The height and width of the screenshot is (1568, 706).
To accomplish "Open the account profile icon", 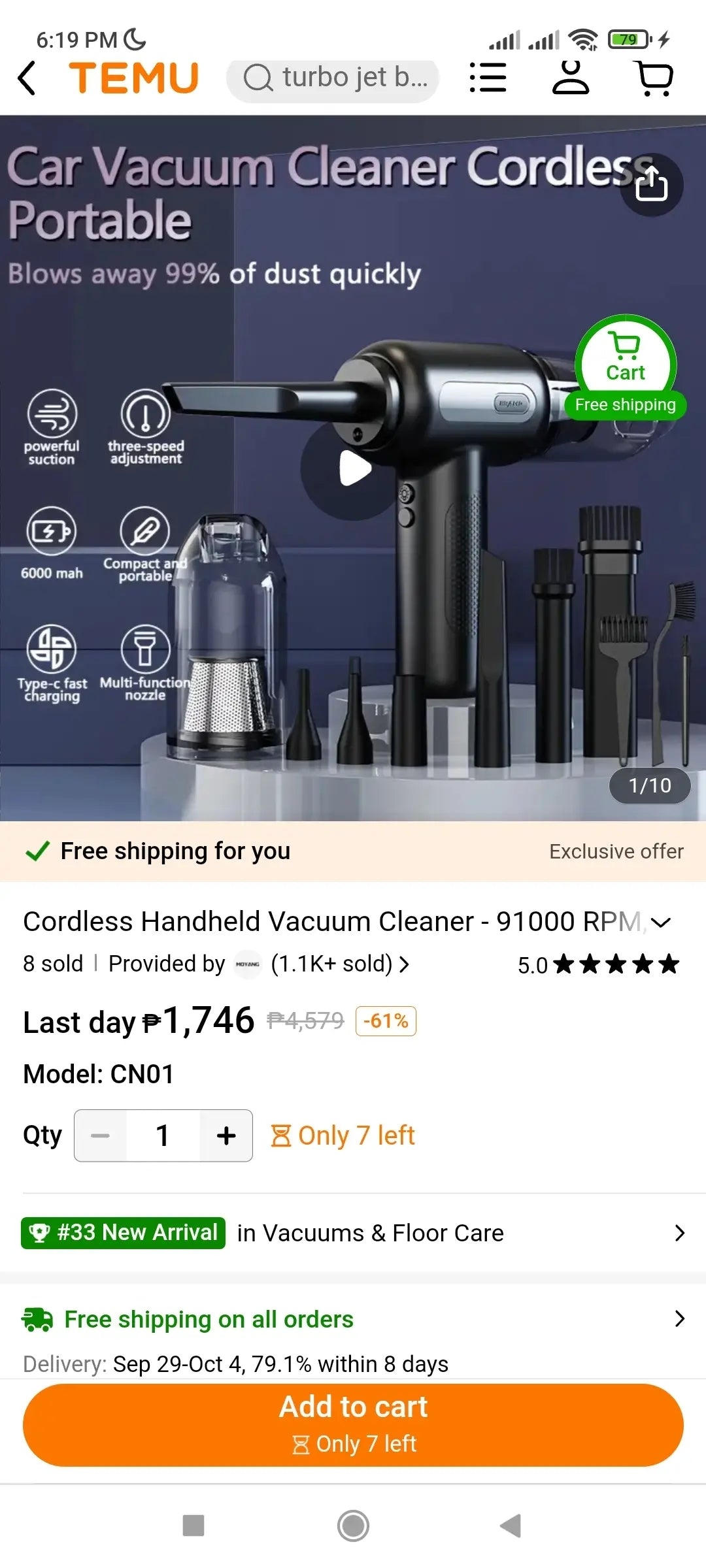I will 571,78.
